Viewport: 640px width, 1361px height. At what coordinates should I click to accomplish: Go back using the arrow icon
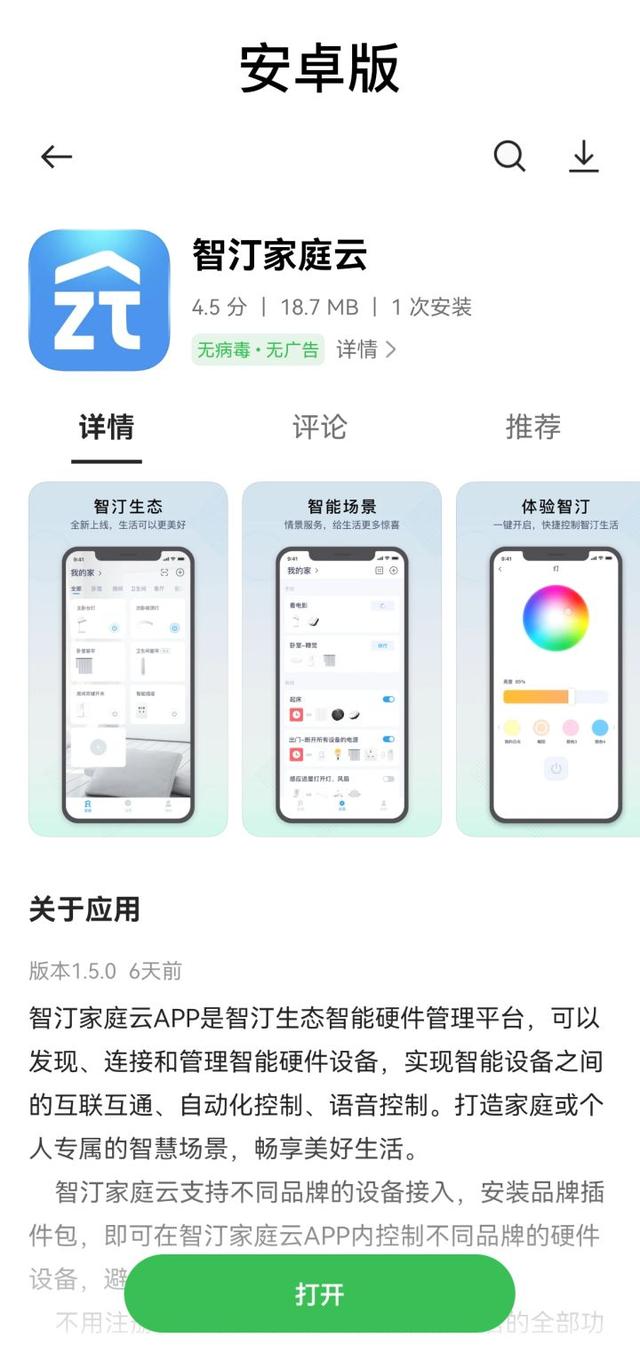point(56,156)
